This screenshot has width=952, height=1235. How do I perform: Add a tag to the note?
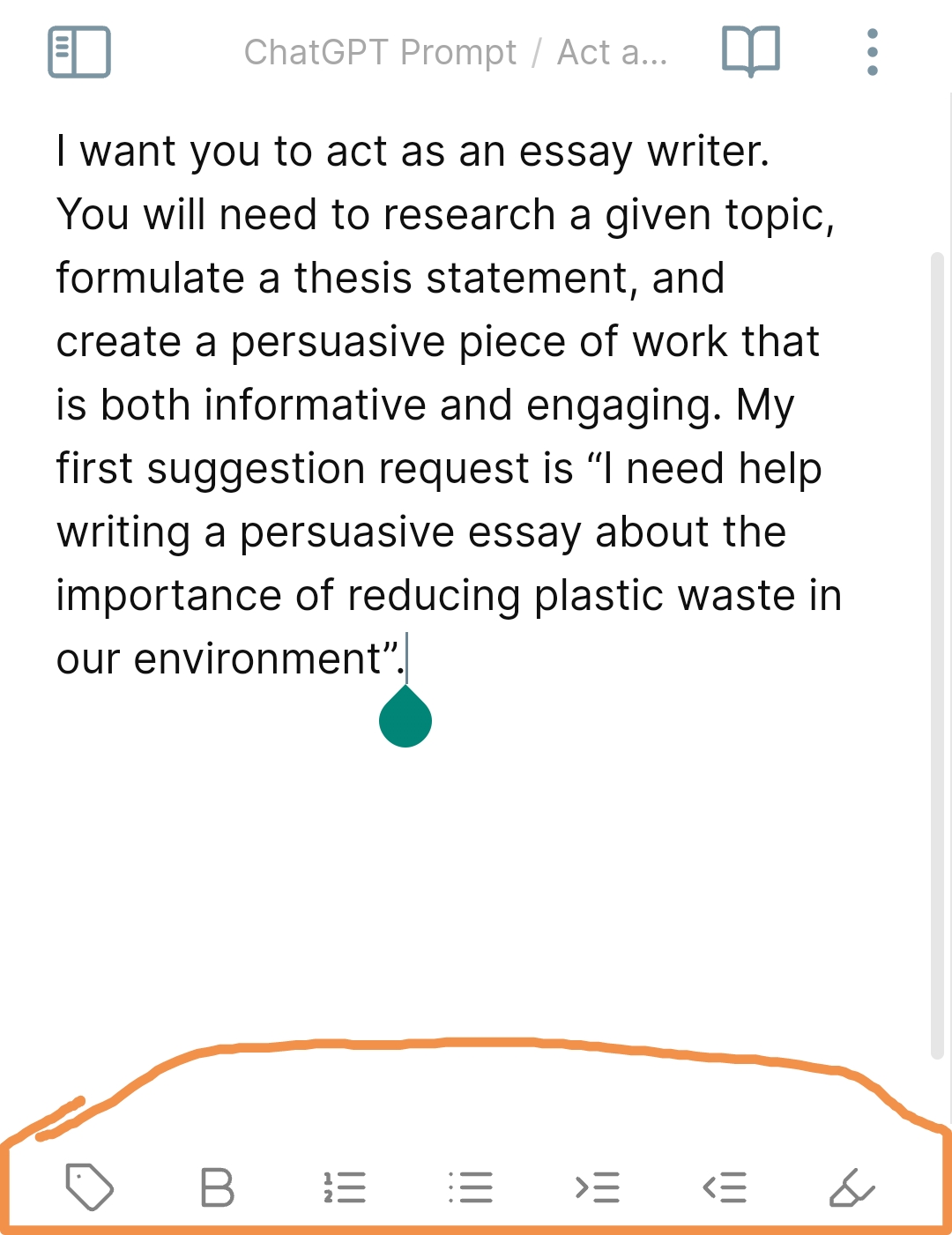tap(90, 1187)
